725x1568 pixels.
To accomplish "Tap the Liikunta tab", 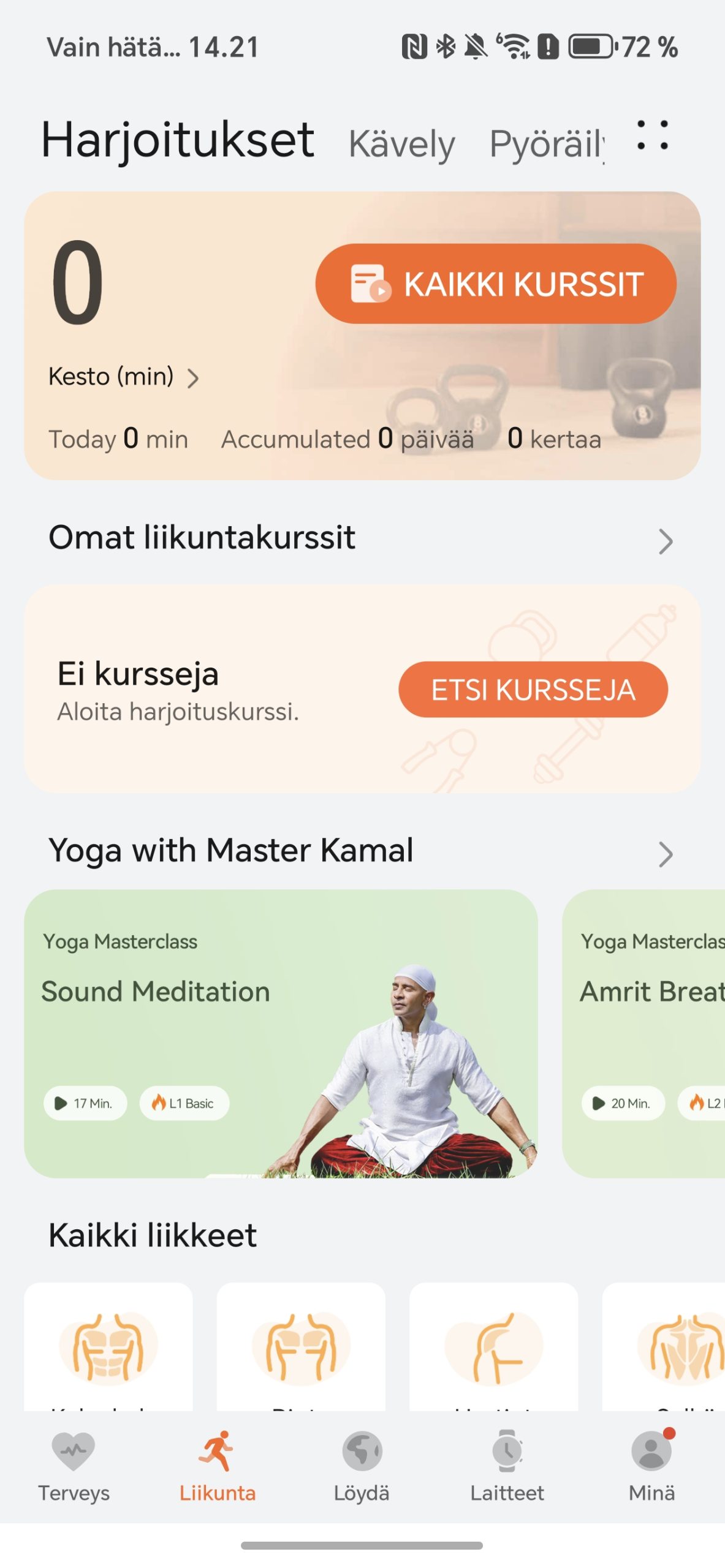I will tap(217, 1466).
